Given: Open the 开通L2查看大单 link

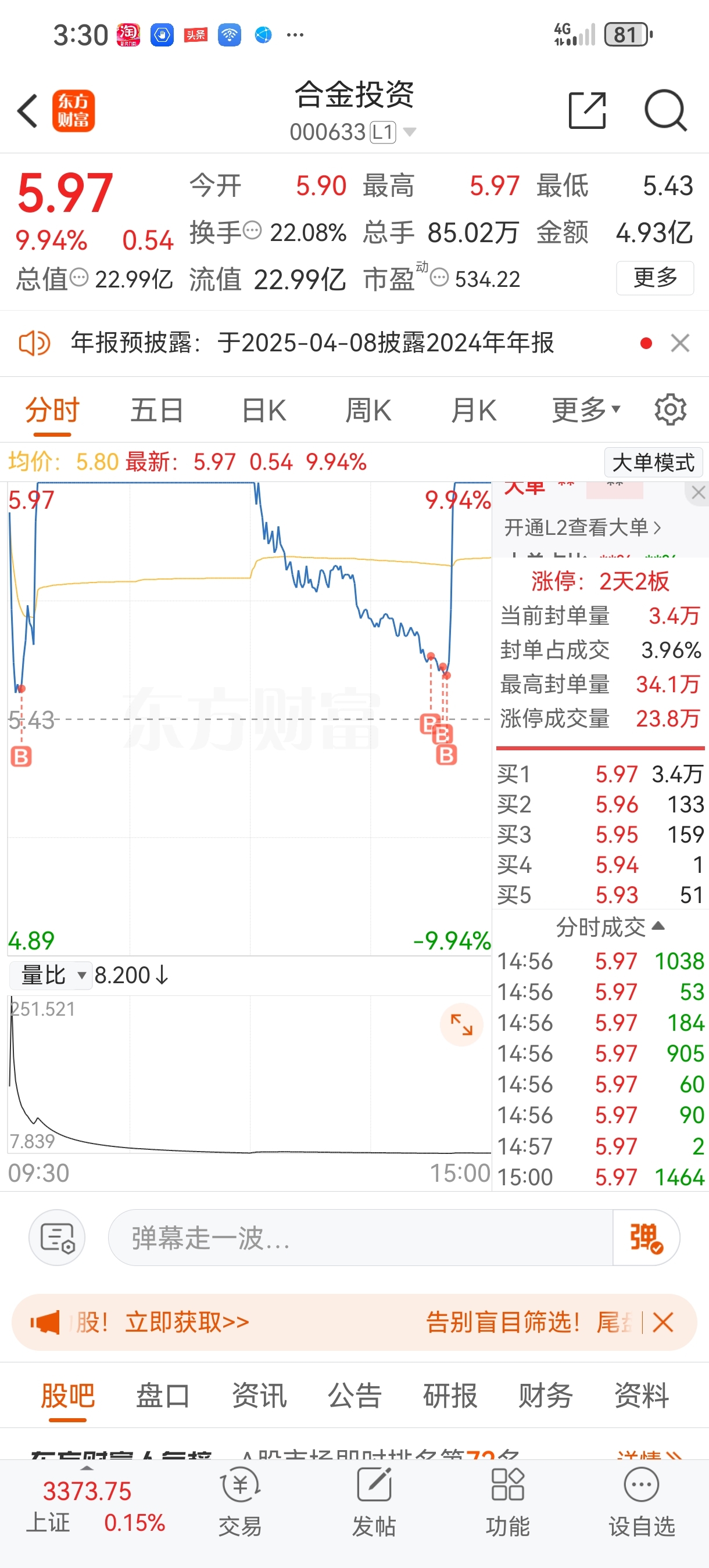Looking at the screenshot, I should tap(581, 528).
